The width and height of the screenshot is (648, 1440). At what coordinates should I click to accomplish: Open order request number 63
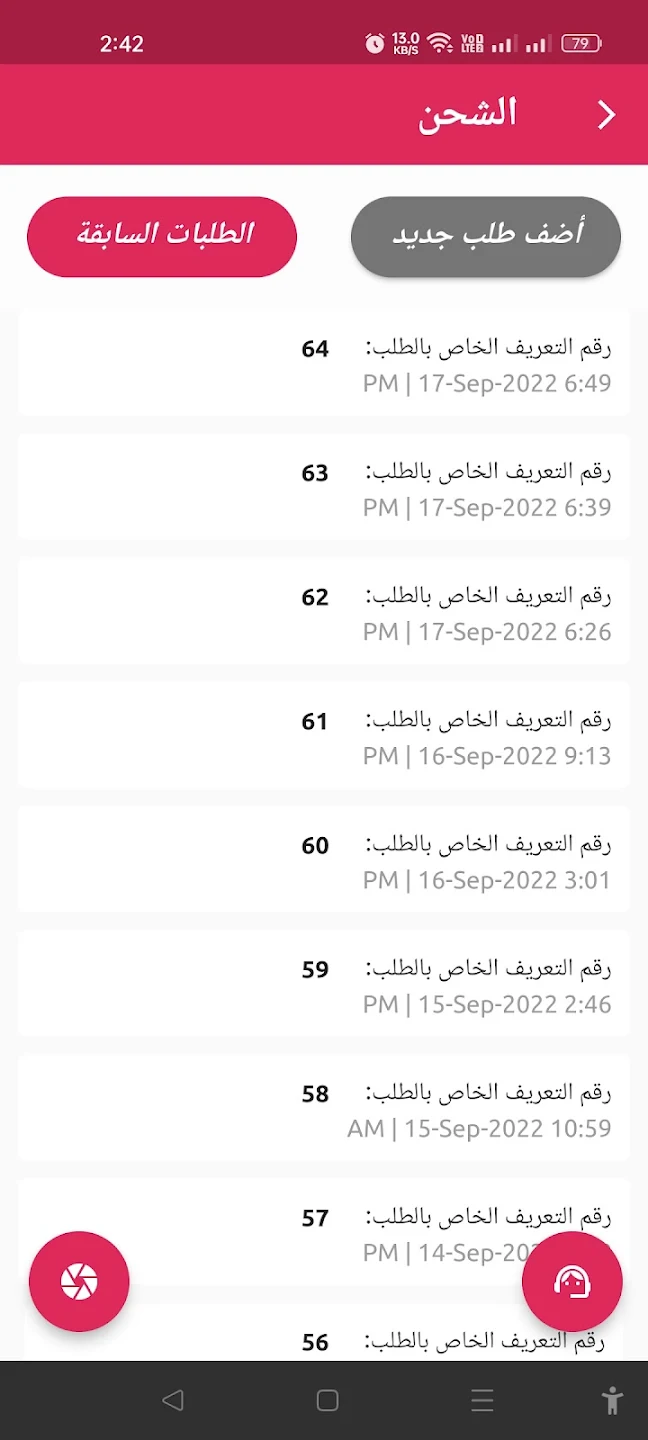(x=324, y=487)
